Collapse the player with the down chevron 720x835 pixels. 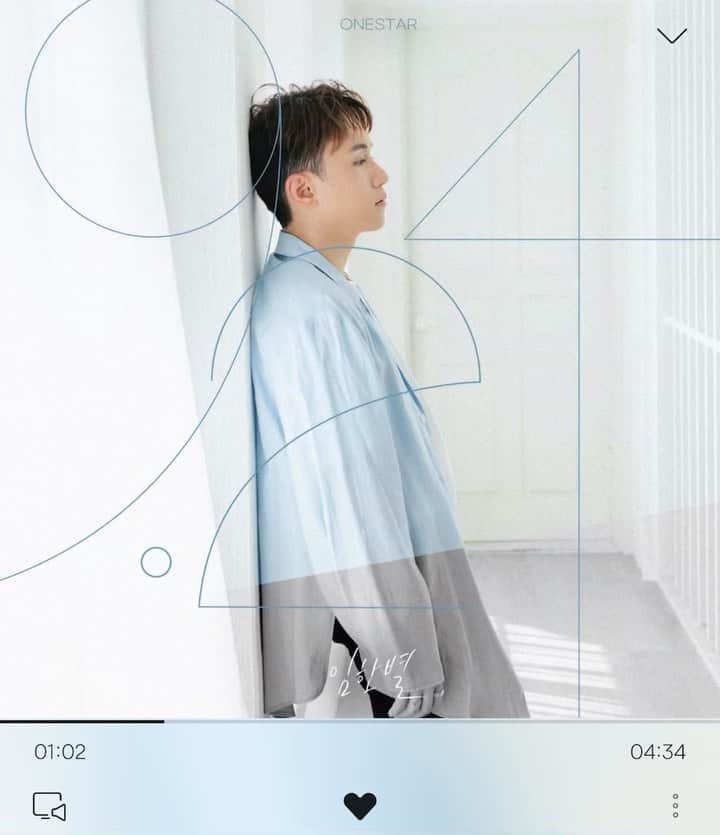point(671,36)
